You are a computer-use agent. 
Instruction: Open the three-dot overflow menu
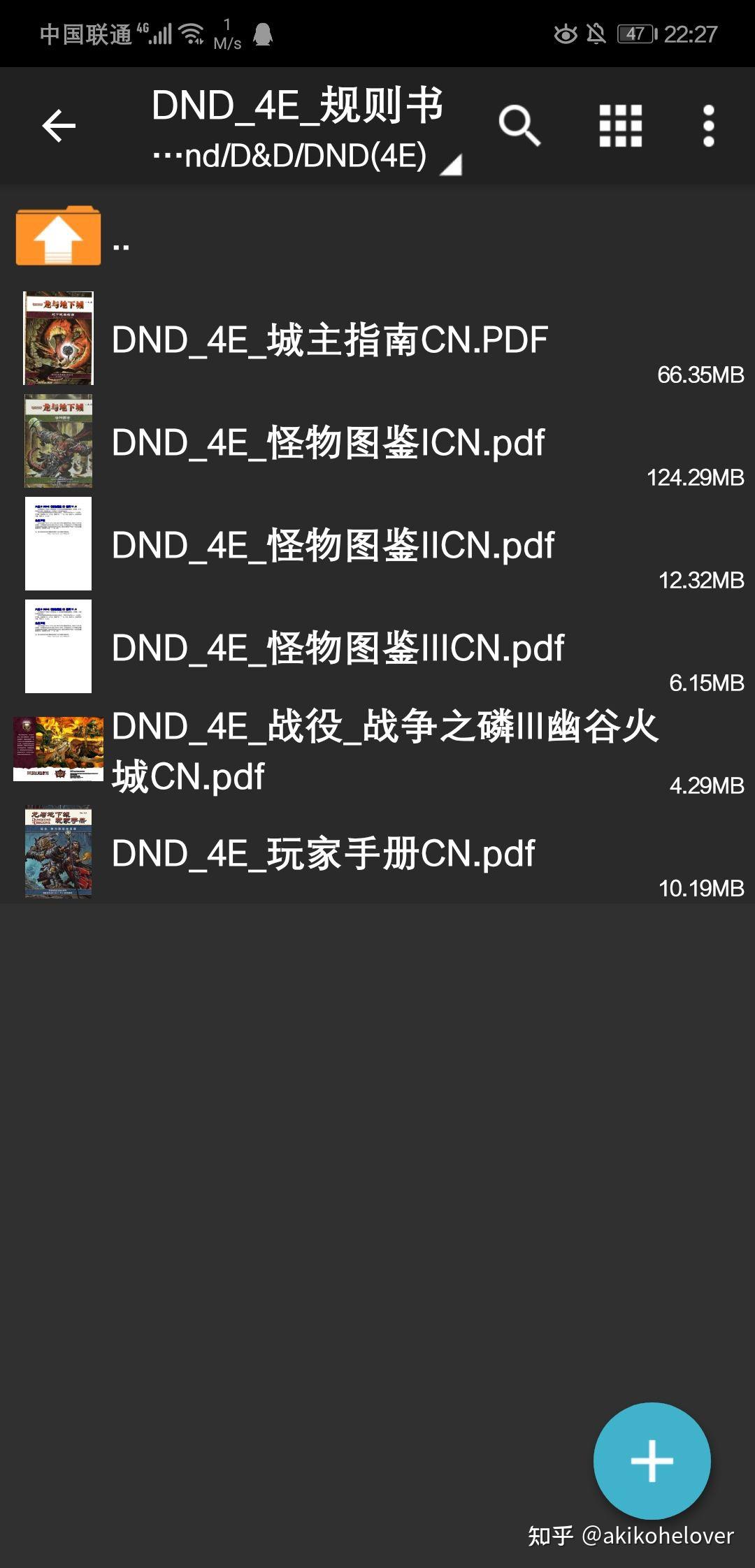pyautogui.click(x=708, y=126)
